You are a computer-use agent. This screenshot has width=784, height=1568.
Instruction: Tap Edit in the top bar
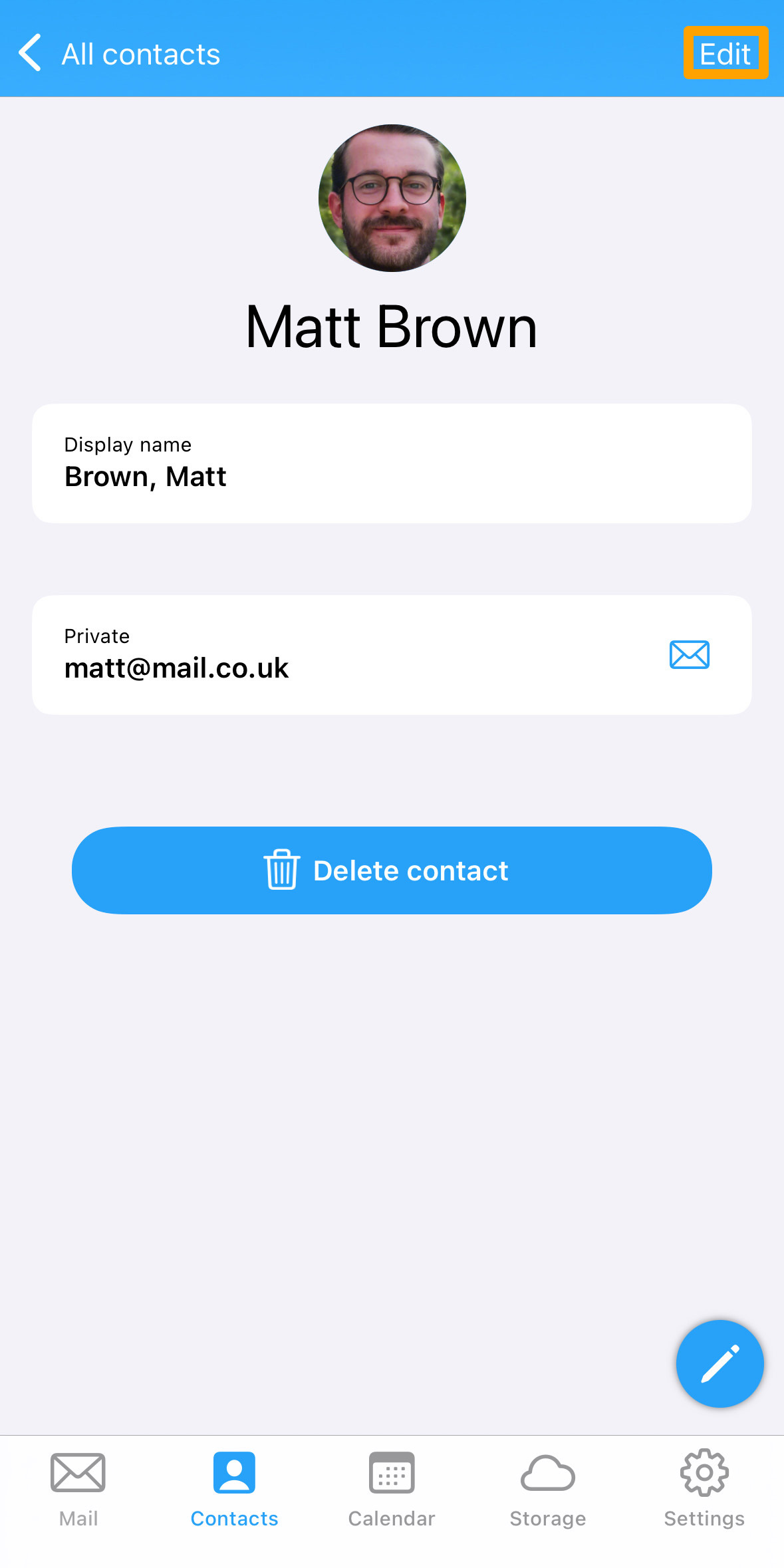click(725, 53)
